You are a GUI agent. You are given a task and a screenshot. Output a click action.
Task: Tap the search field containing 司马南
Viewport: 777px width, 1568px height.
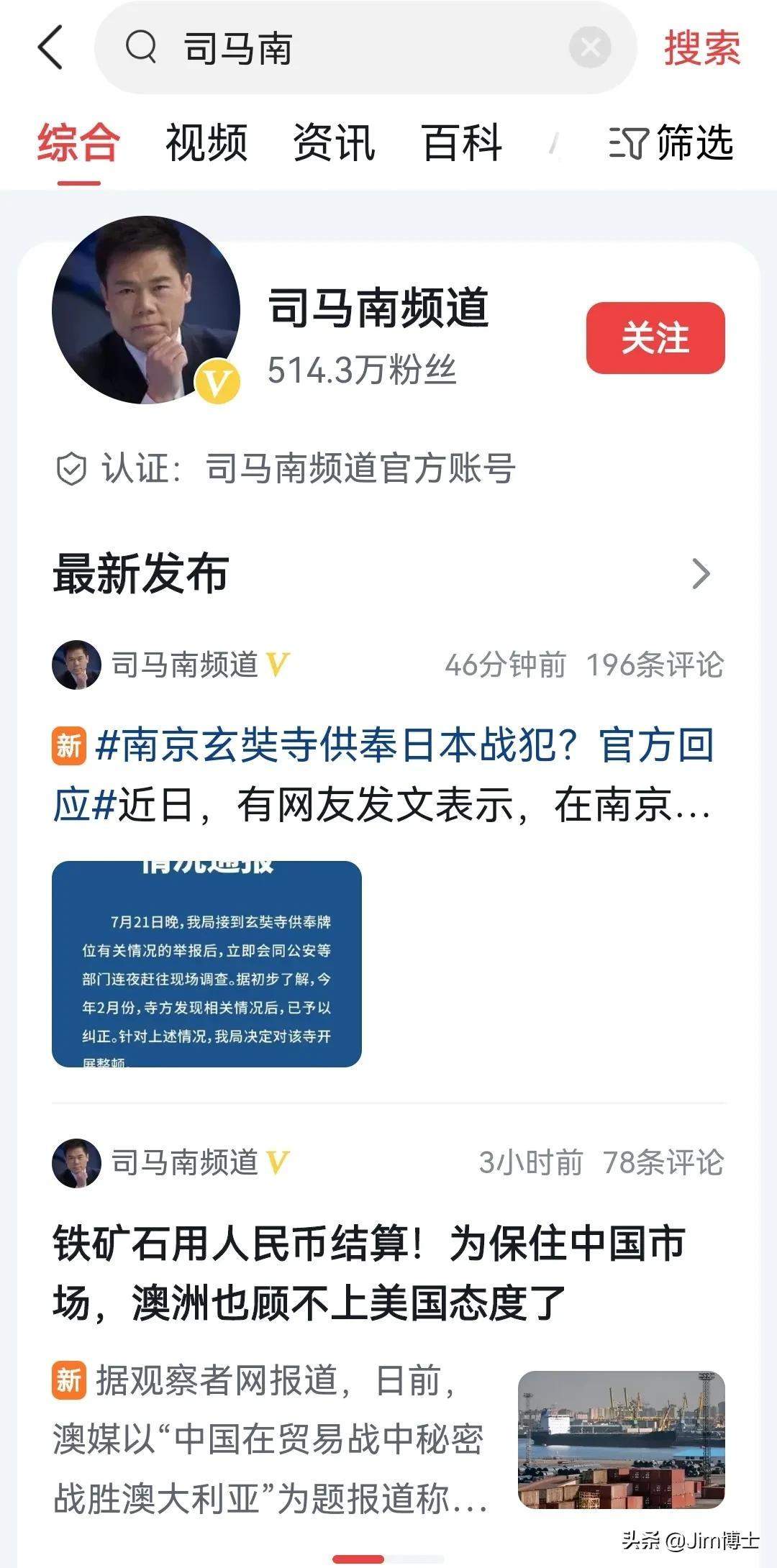pos(360,48)
